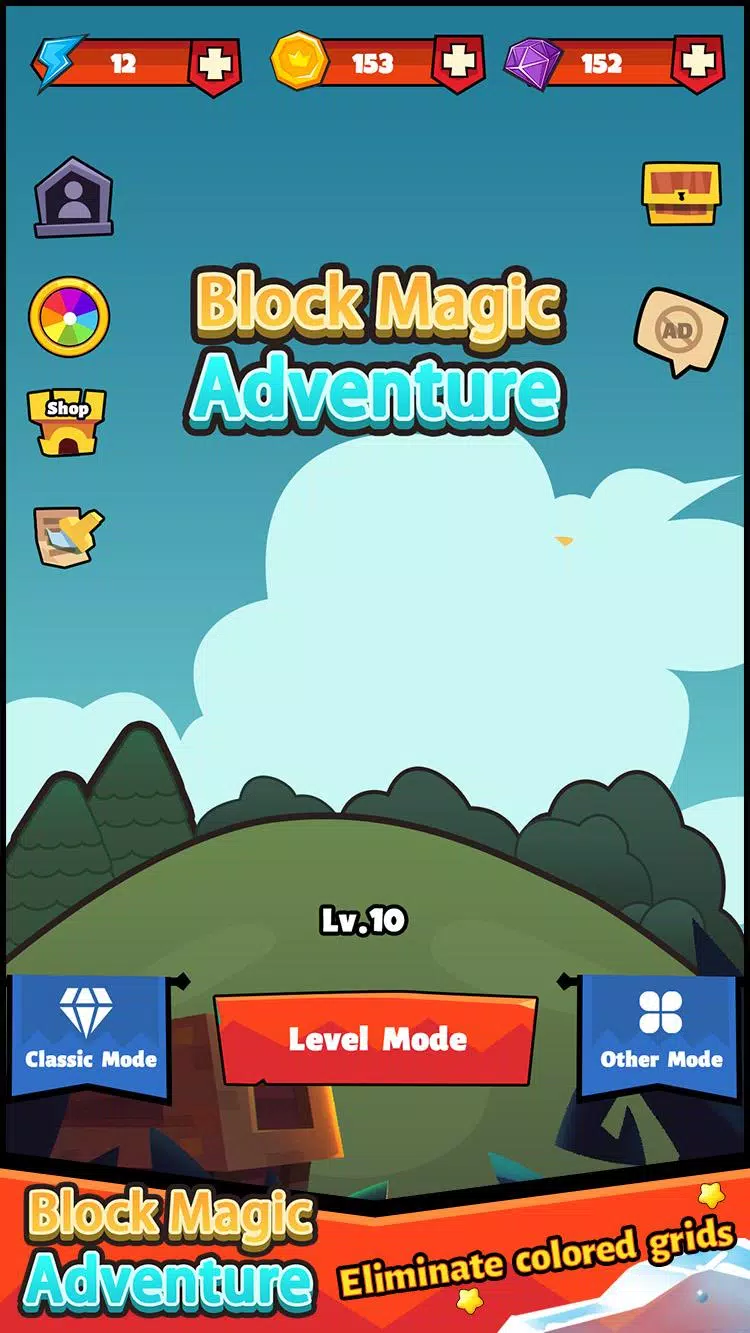Viewport: 750px width, 1333px height.
Task: Tap the remove ads speech bubble
Action: pyautogui.click(x=680, y=330)
